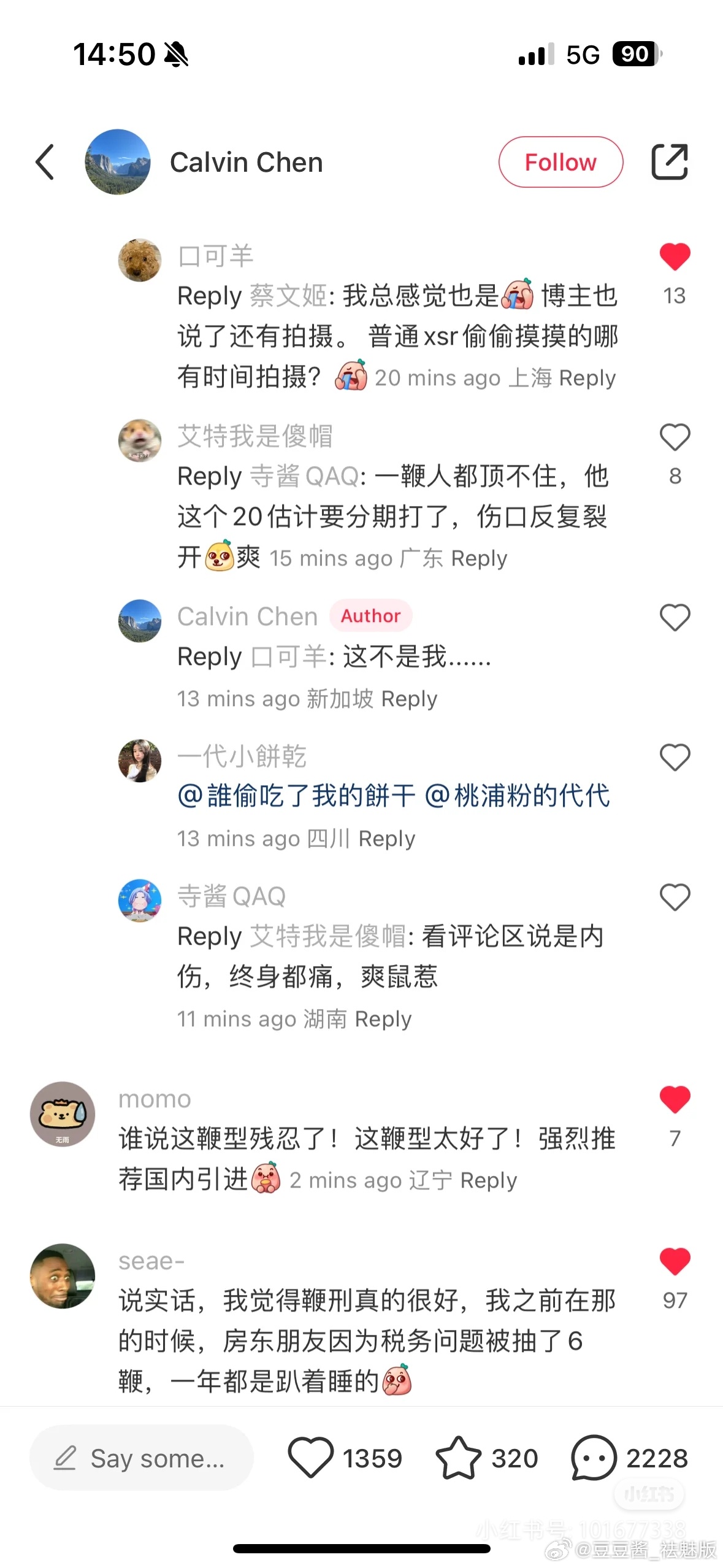This screenshot has height=1568, width=723.
Task: Go back using the back arrow
Action: click(45, 162)
